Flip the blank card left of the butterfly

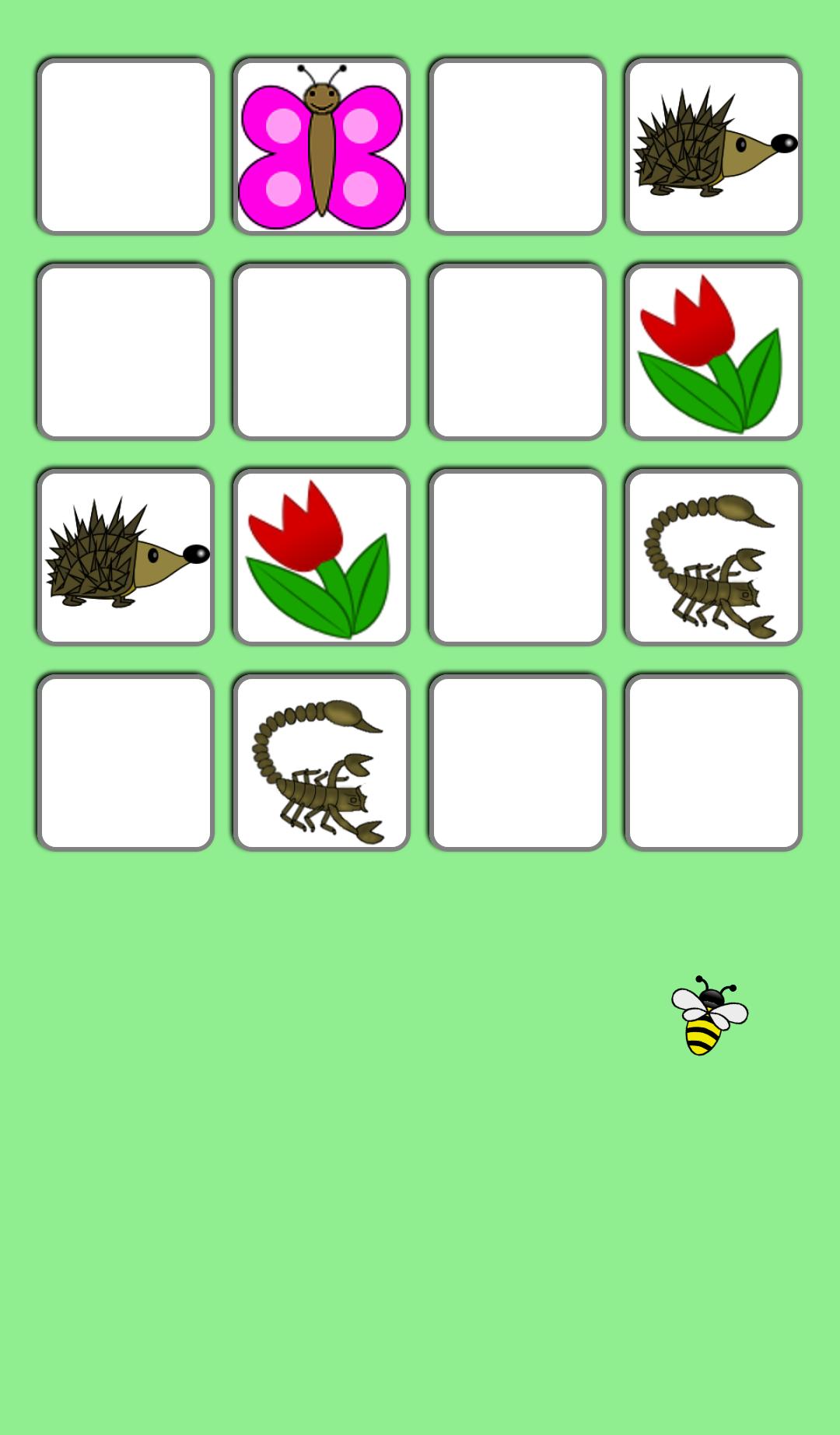(125, 146)
